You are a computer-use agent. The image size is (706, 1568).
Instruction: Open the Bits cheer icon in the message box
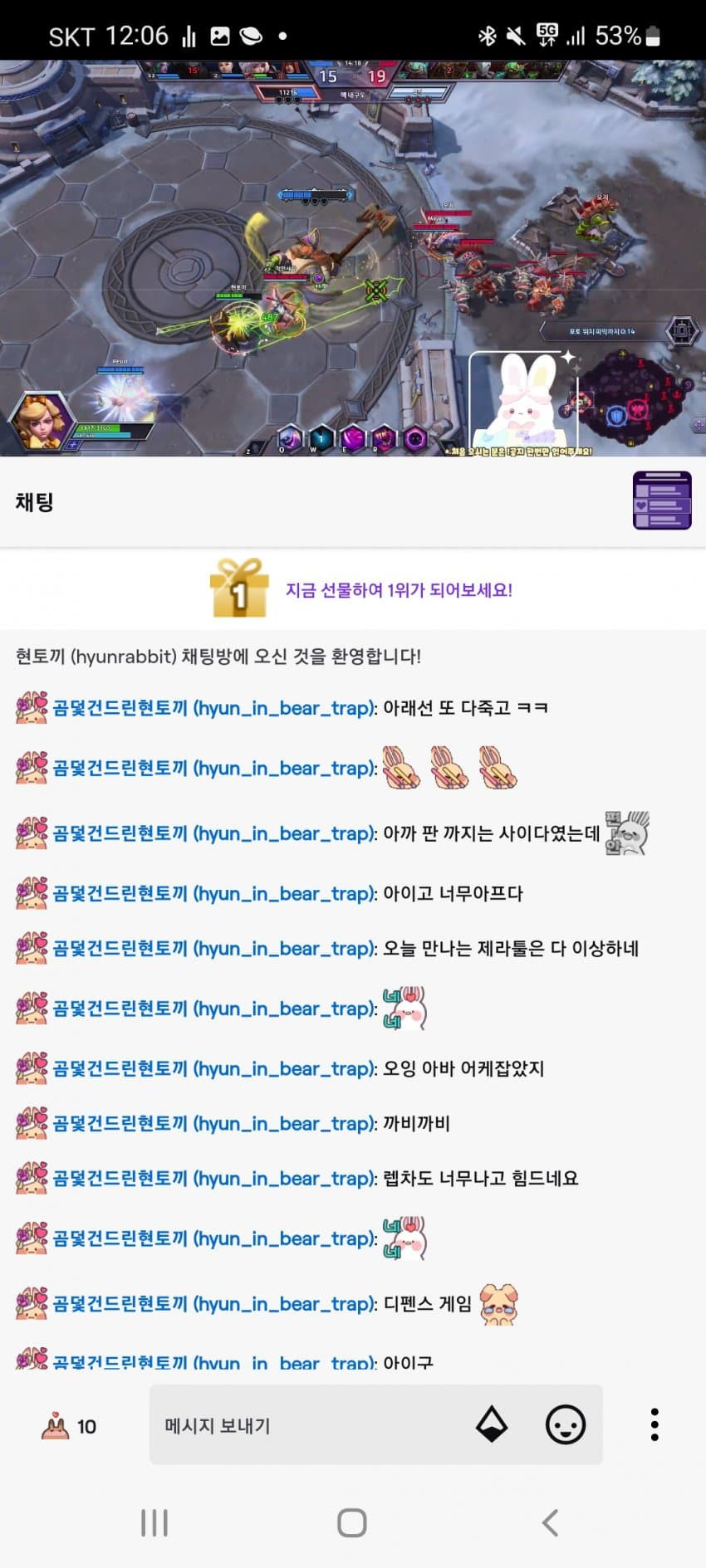(492, 1424)
